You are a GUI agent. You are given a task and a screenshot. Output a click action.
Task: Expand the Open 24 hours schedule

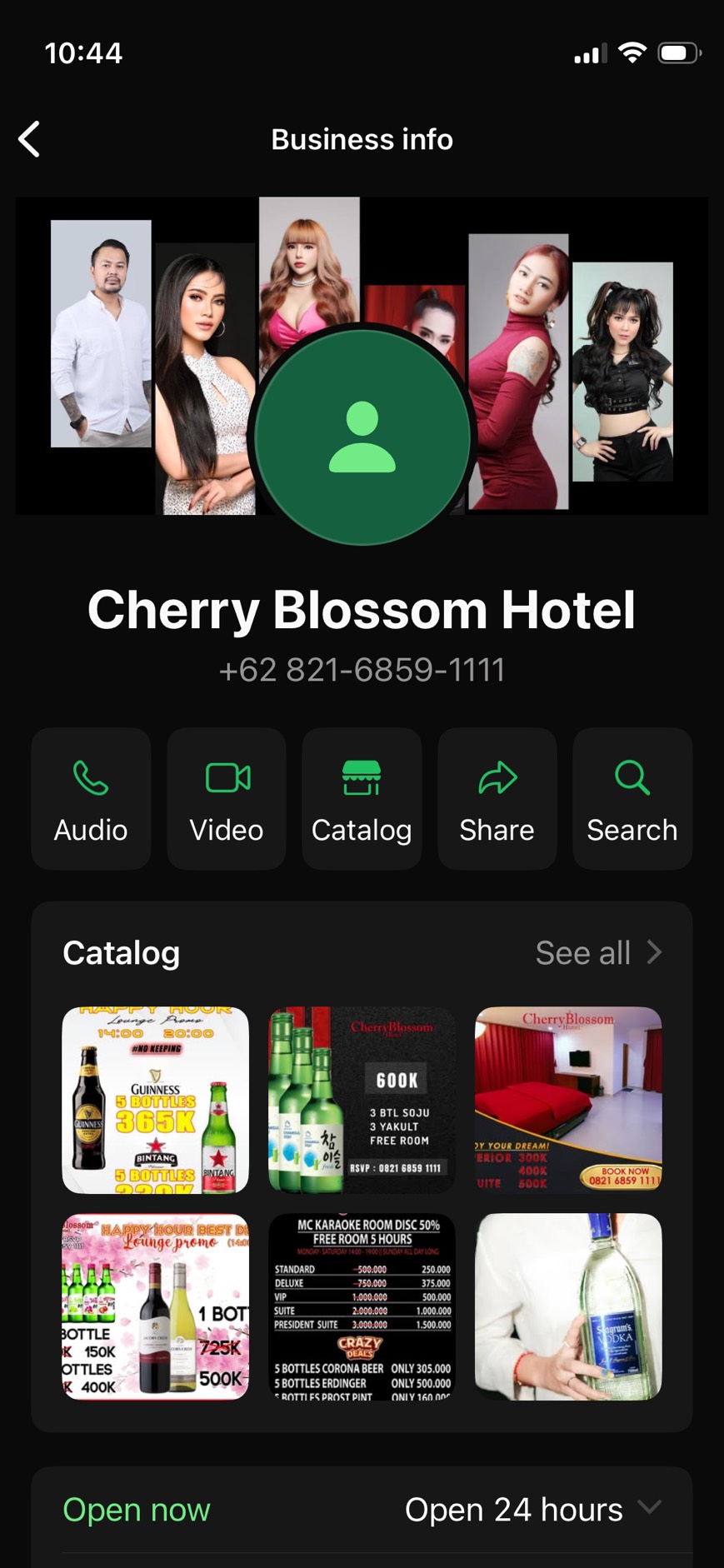pyautogui.click(x=649, y=1507)
